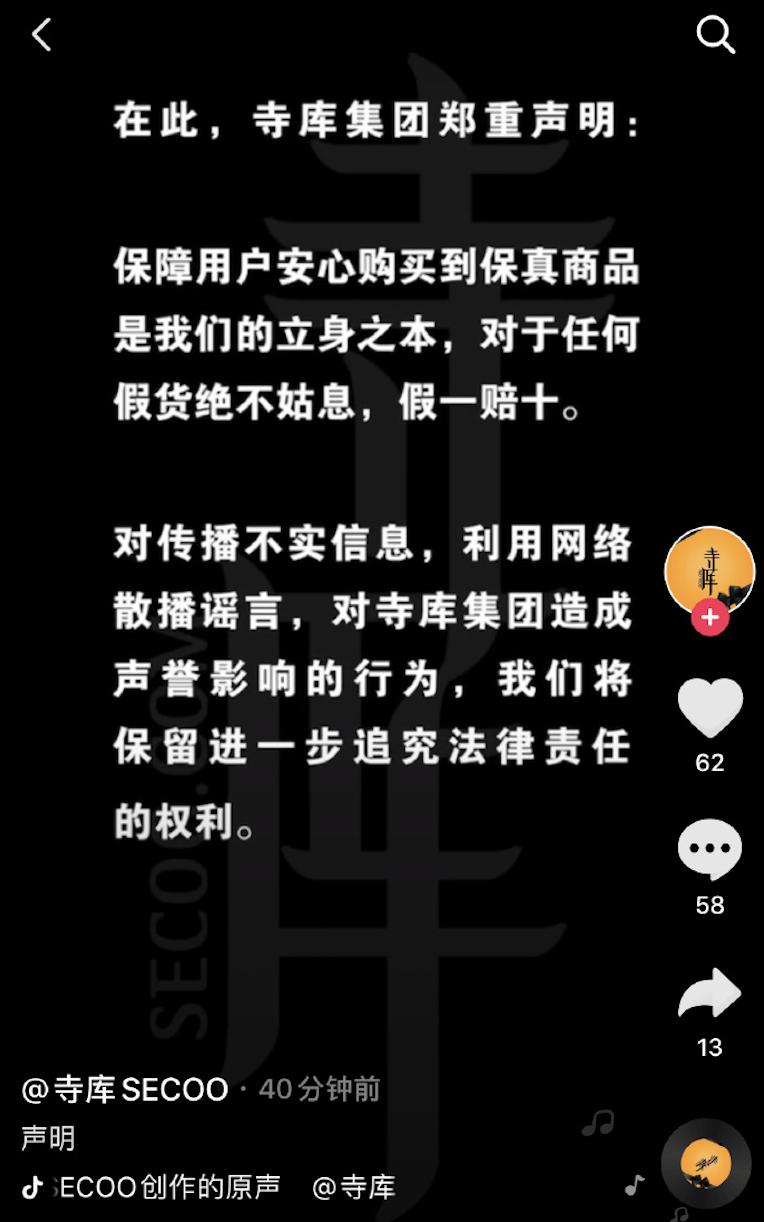
Task: Open the @寺库SECOO profile link
Action: (125, 1092)
